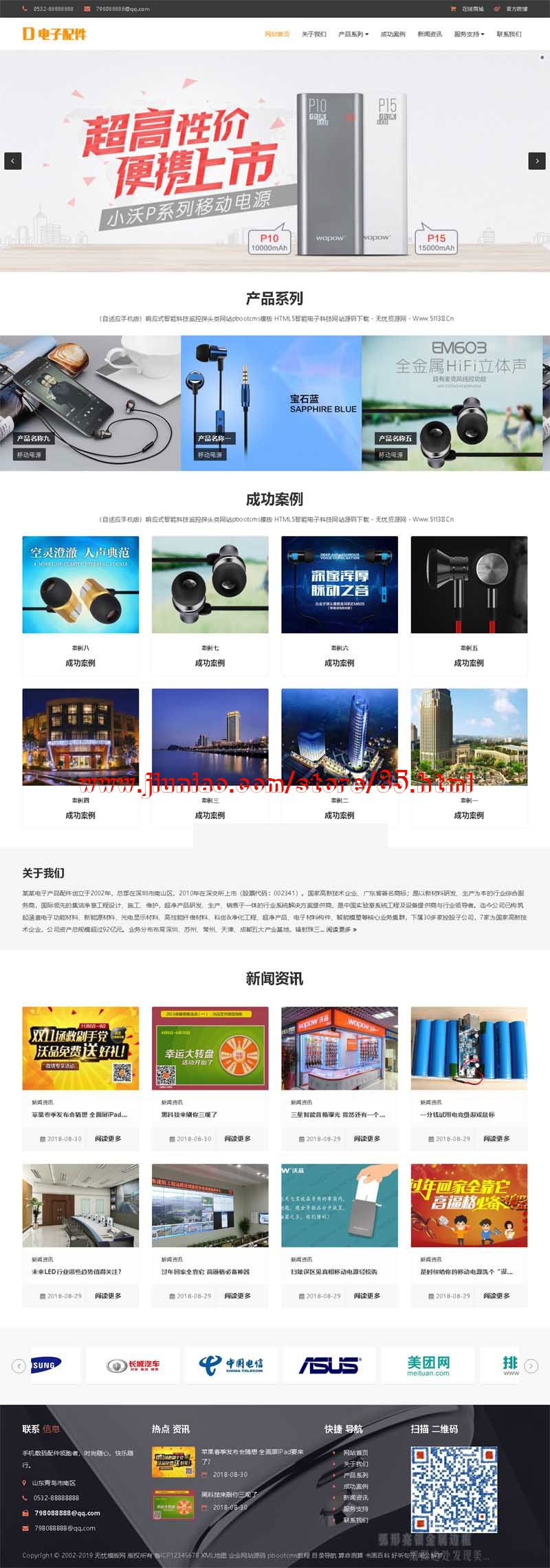Expand 产品系列 navigation dropdown
Image resolution: width=550 pixels, height=1568 pixels.
point(353,34)
